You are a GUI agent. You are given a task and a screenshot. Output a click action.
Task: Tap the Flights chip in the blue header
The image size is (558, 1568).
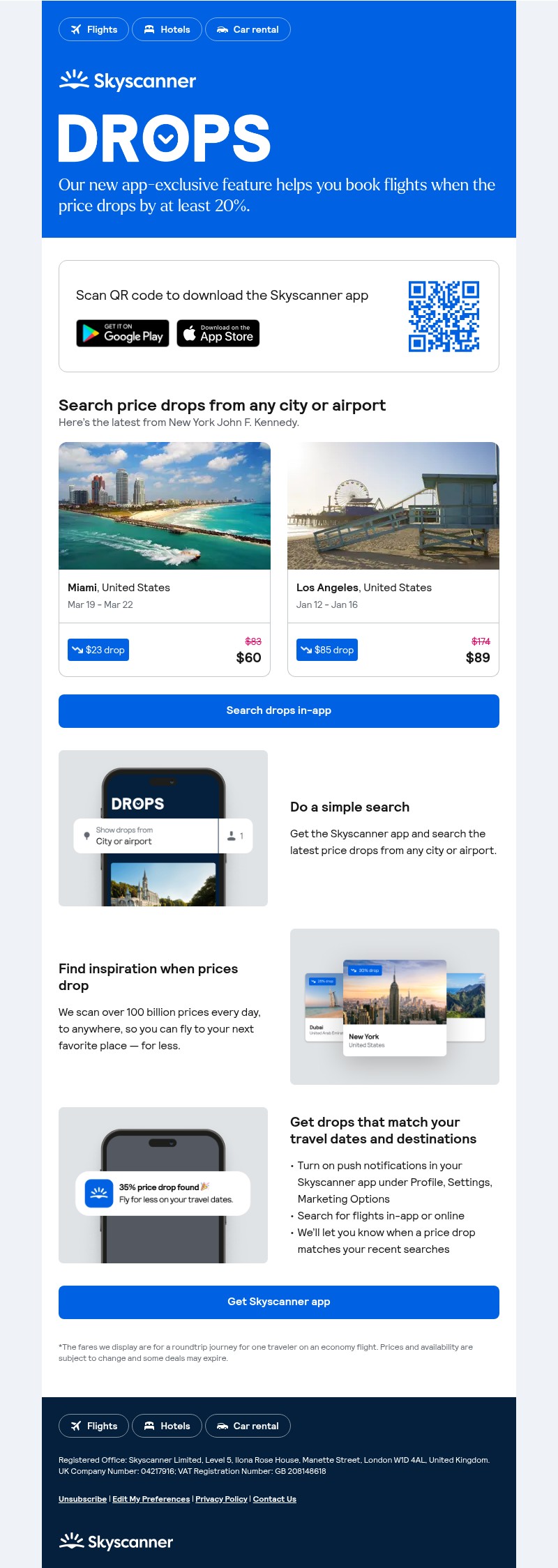[x=93, y=29]
